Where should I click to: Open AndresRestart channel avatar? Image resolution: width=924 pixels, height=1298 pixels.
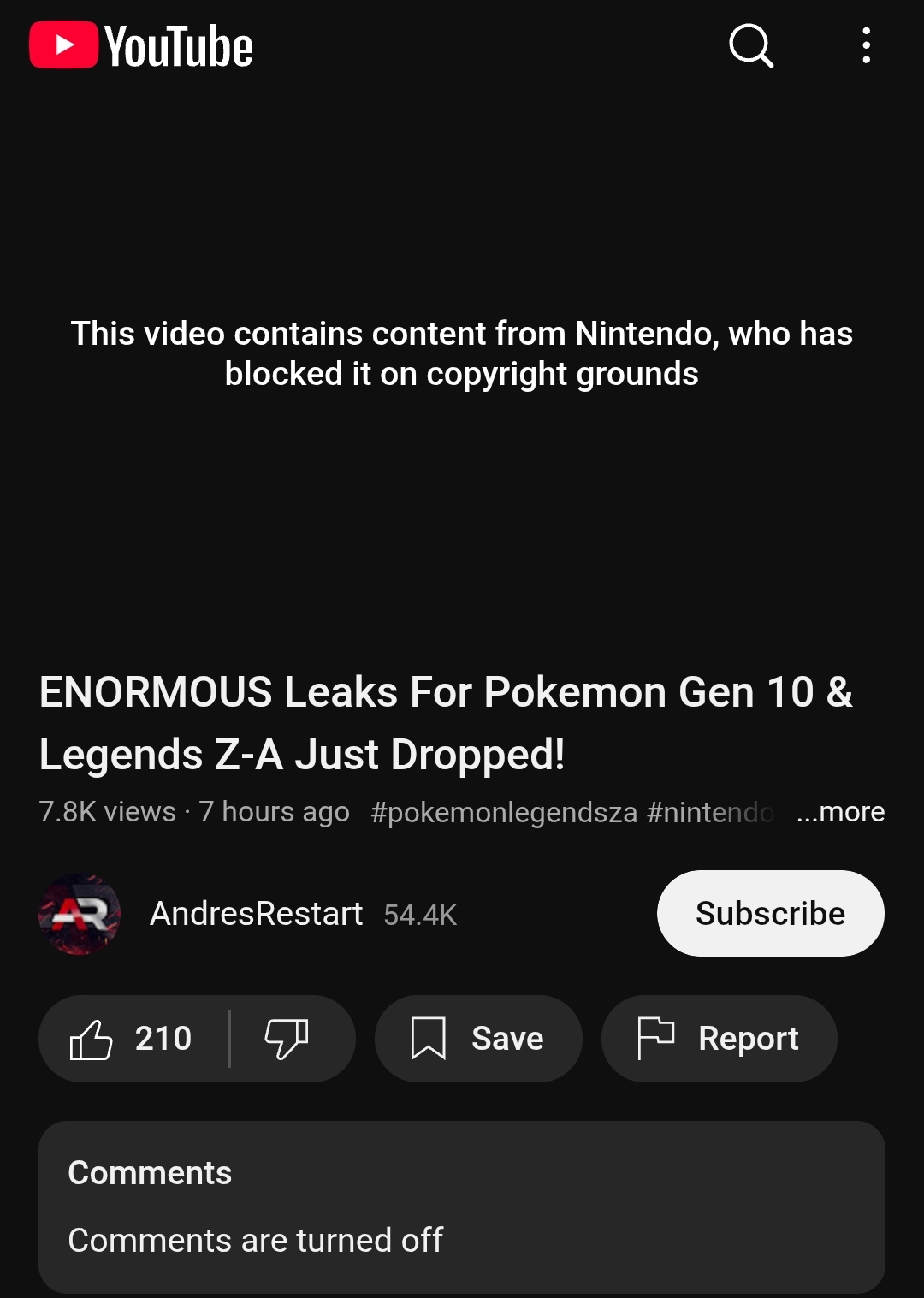tap(80, 914)
